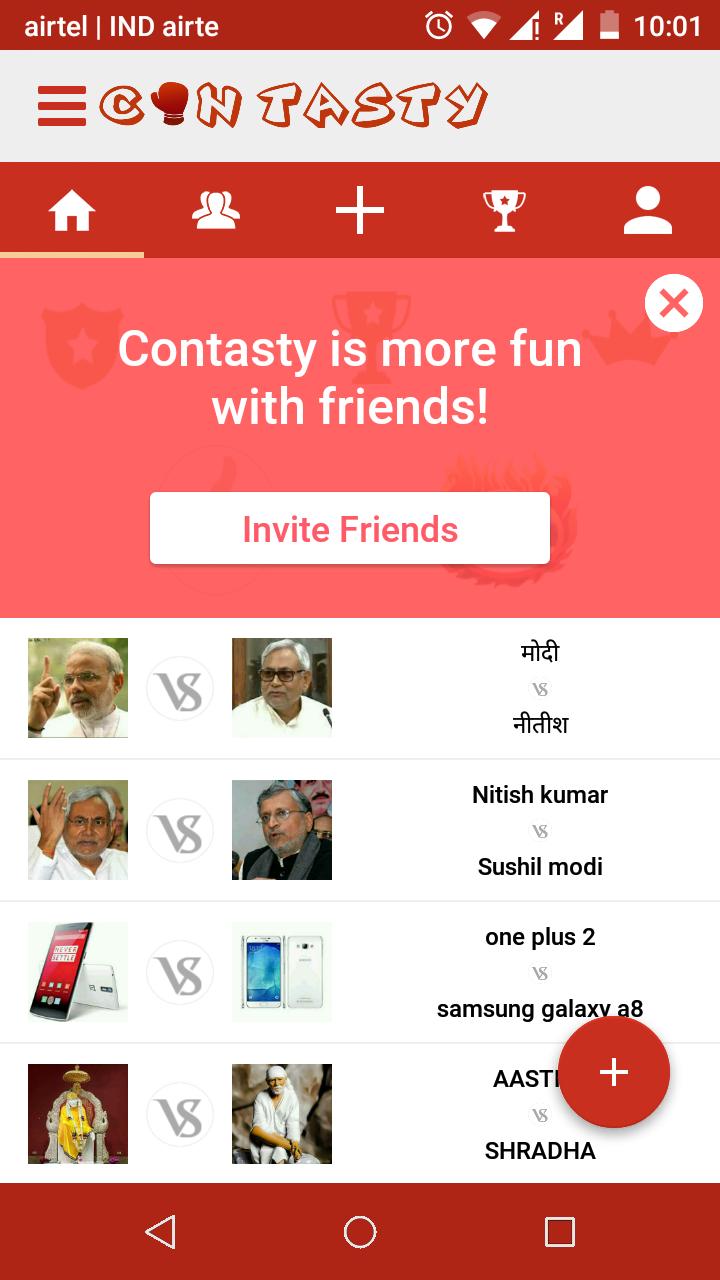Tap the plus icon in the top bar
Image resolution: width=720 pixels, height=1280 pixels.
[359, 208]
